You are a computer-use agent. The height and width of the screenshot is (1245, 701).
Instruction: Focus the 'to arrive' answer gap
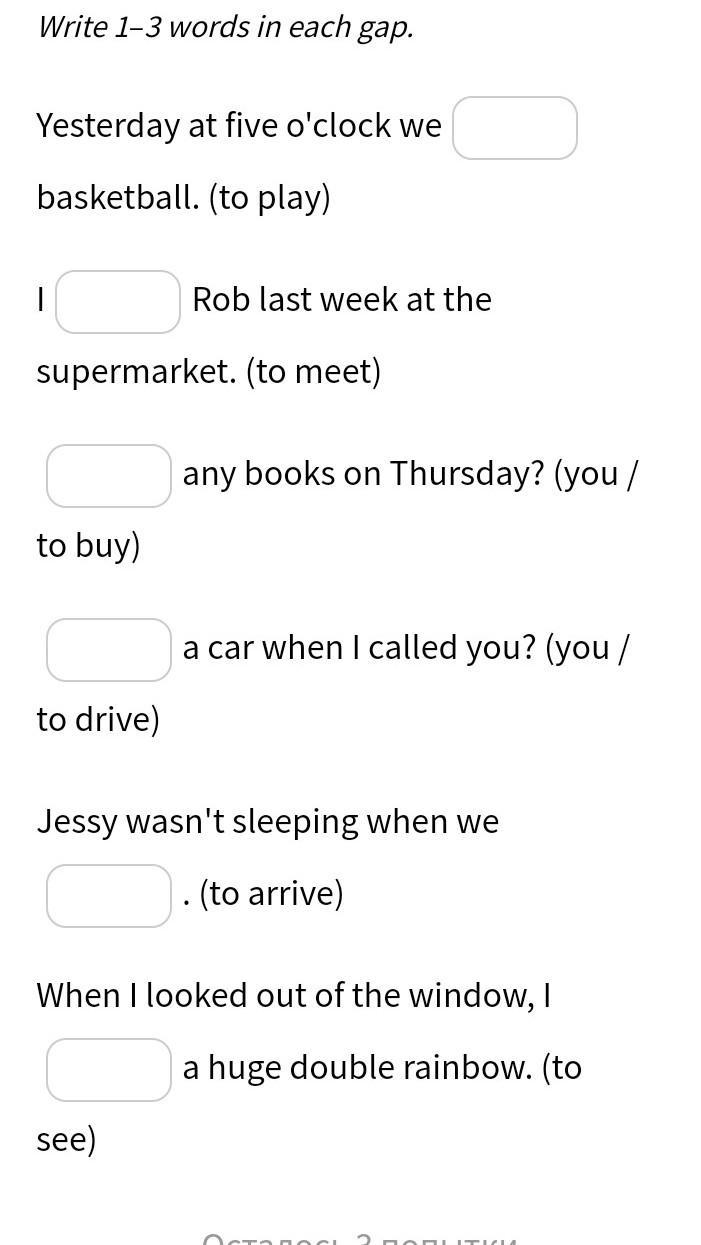coord(109,896)
